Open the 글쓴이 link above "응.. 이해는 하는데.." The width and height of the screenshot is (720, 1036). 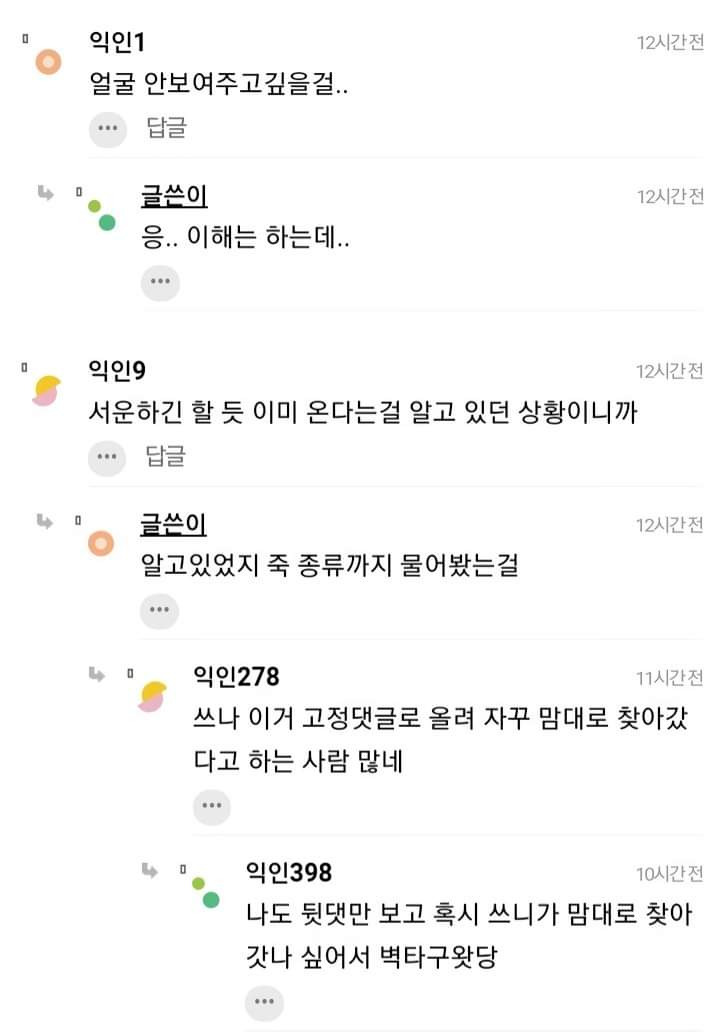pyautogui.click(x=174, y=196)
